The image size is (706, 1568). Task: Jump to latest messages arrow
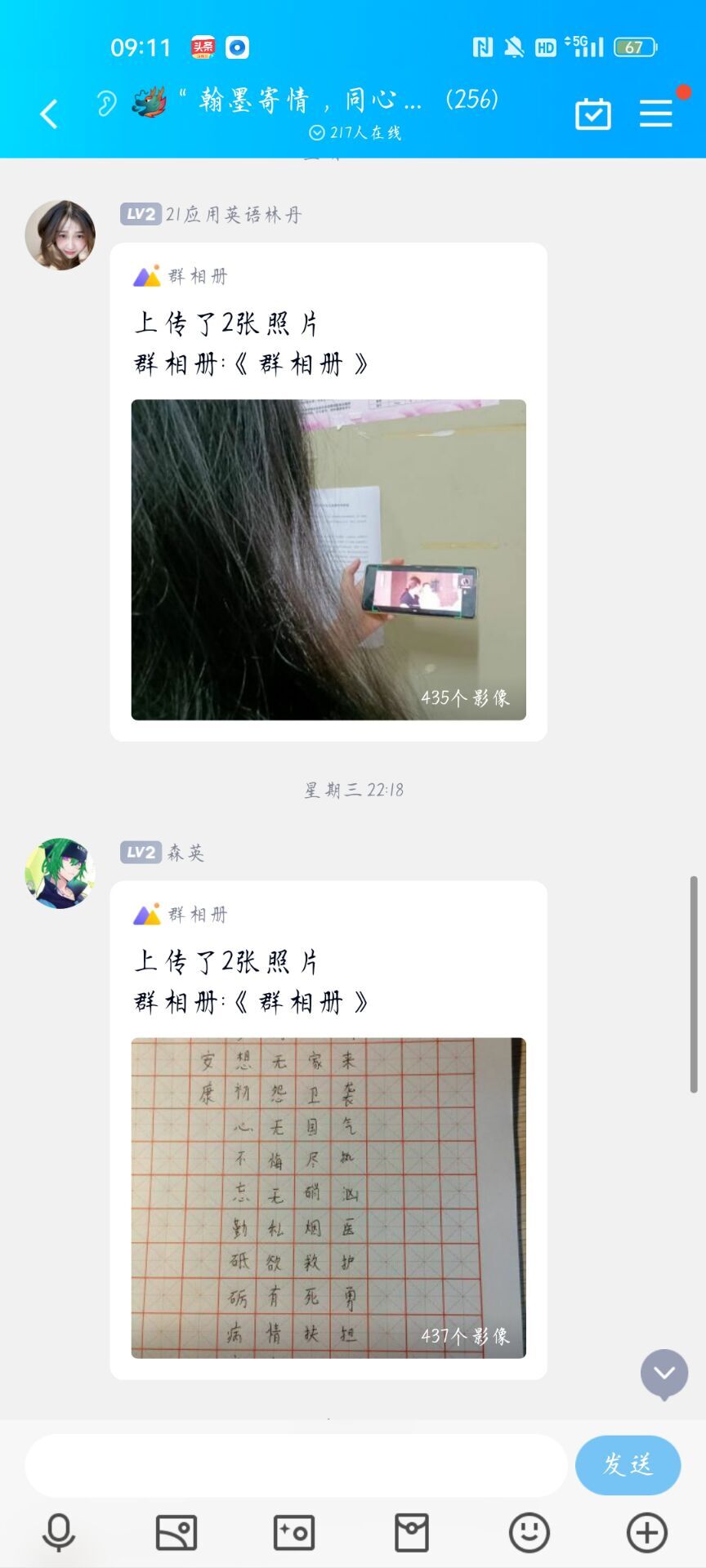(x=664, y=1373)
